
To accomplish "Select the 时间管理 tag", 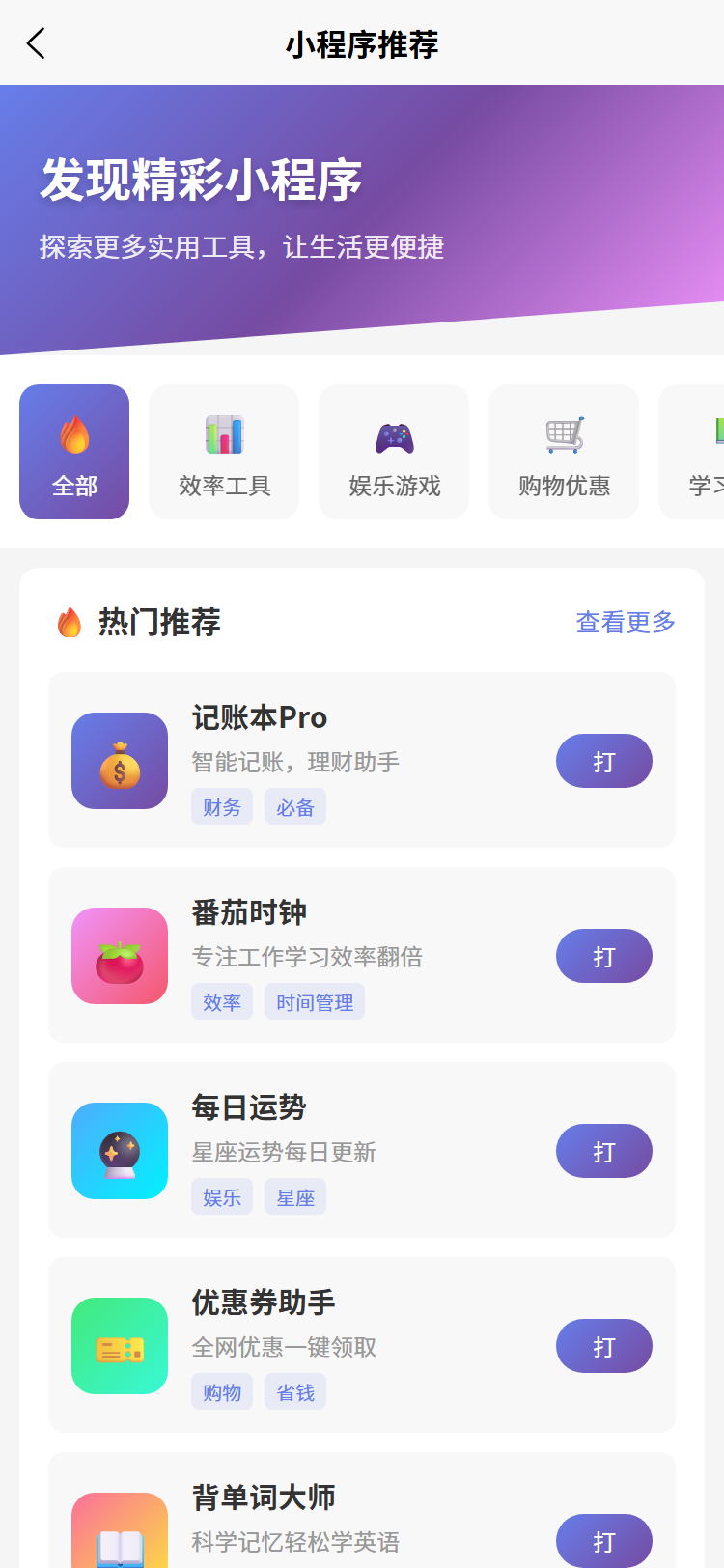I will pos(314,1001).
